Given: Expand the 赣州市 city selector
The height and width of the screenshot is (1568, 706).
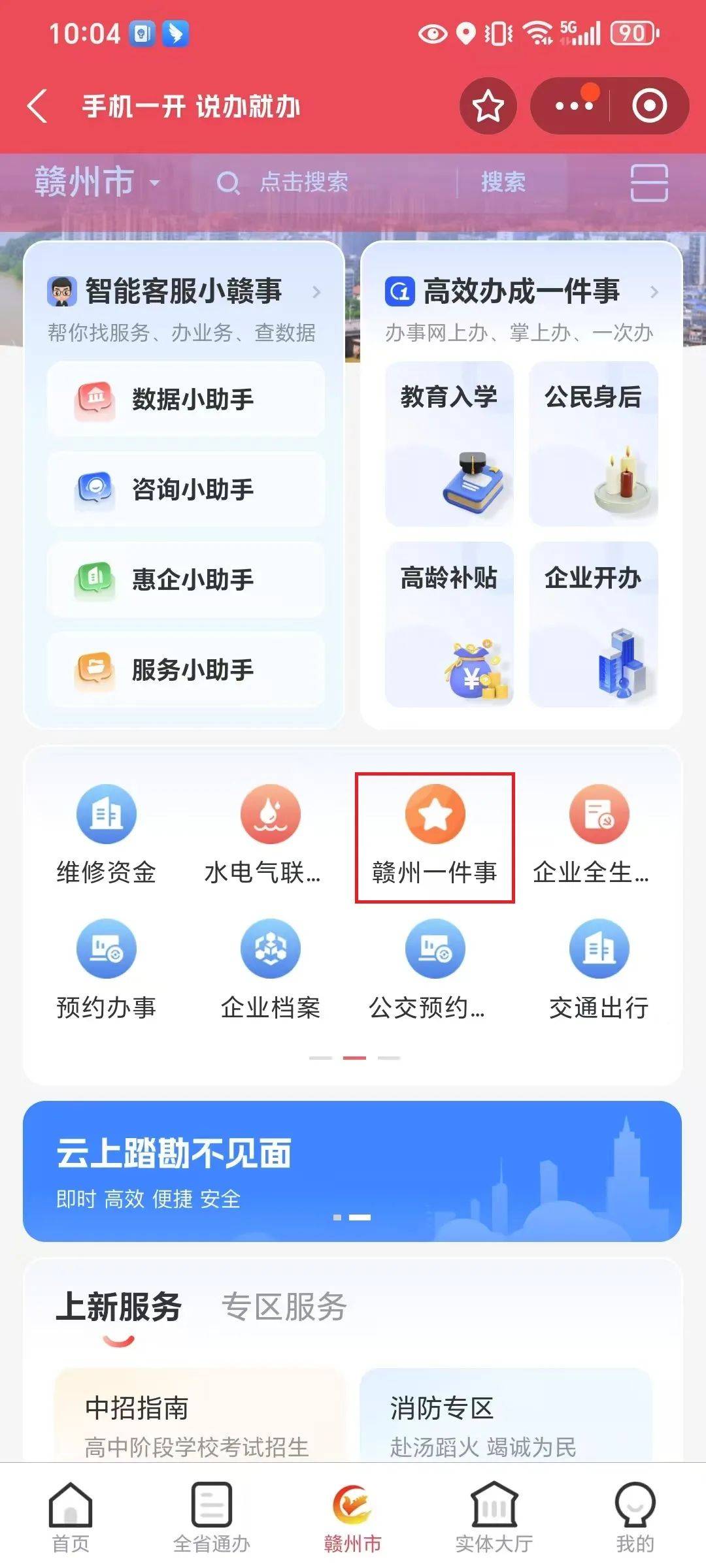Looking at the screenshot, I should coord(97,182).
